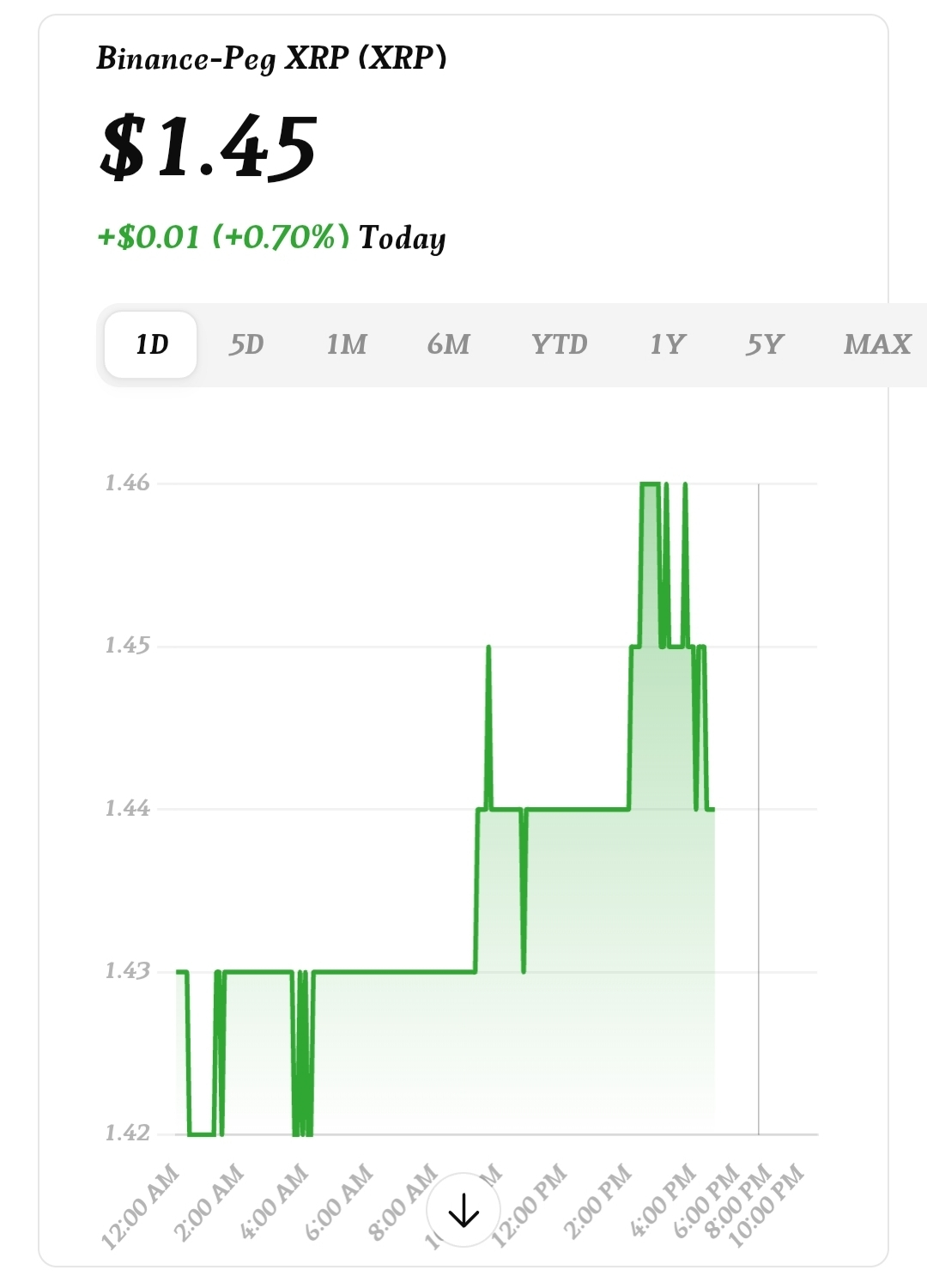The height and width of the screenshot is (1288, 927).
Task: Switch chart to 6M range
Action: (x=448, y=344)
